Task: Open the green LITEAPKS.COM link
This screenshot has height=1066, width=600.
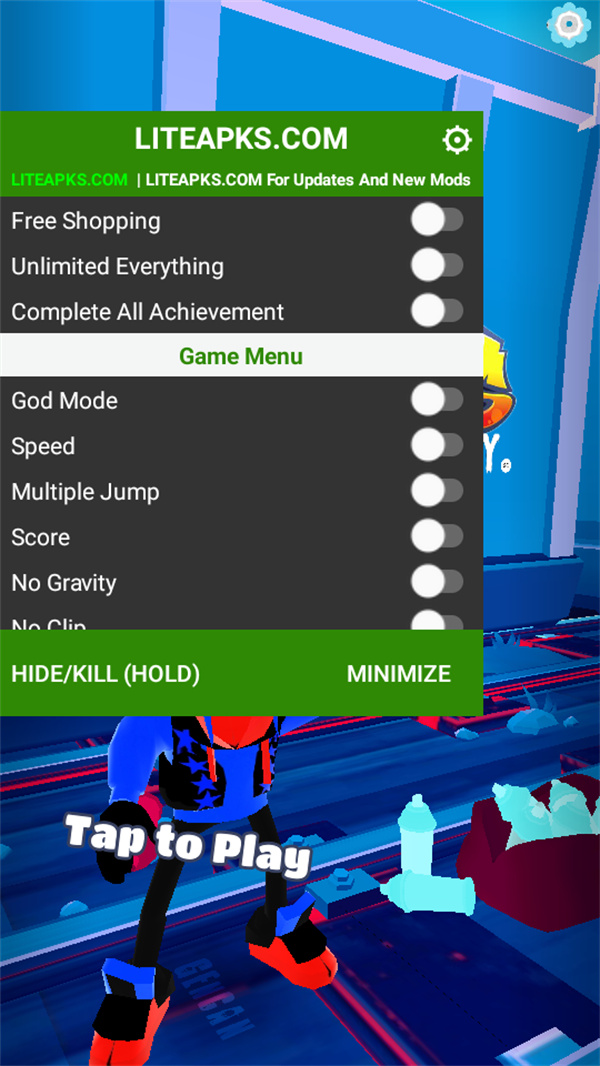Action: click(70, 180)
